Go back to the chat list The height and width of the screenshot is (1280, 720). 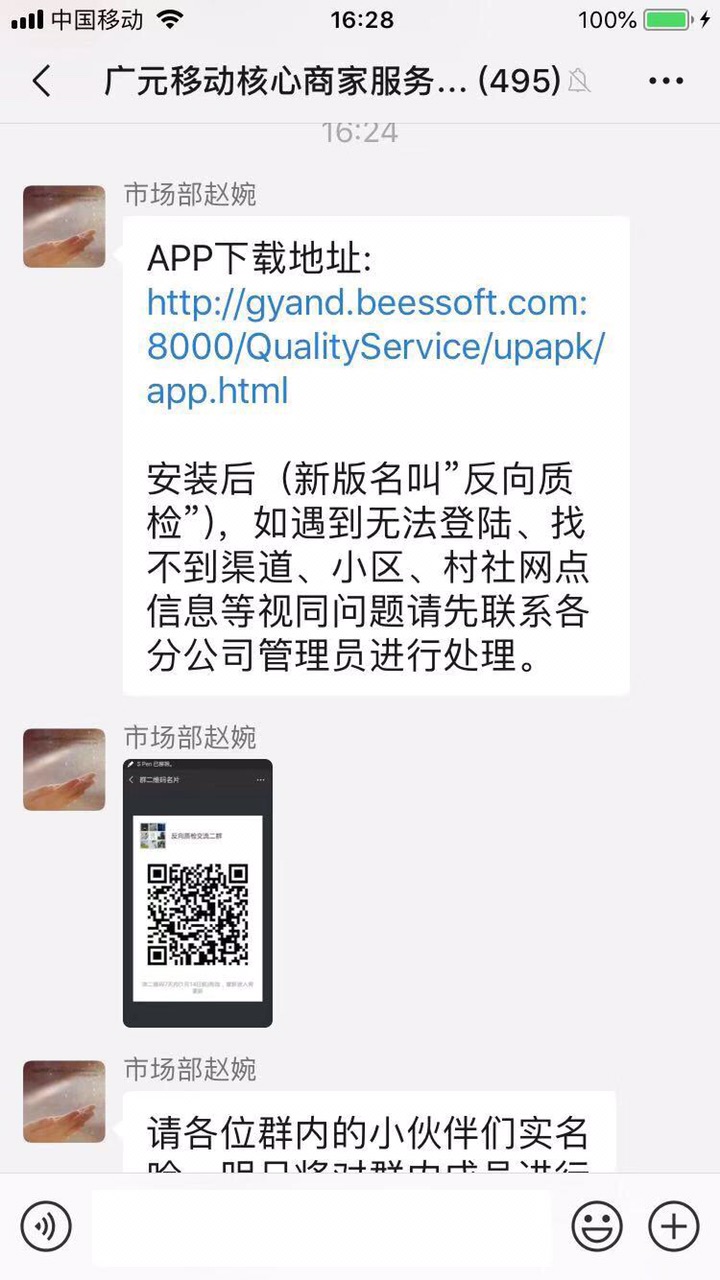click(41, 81)
